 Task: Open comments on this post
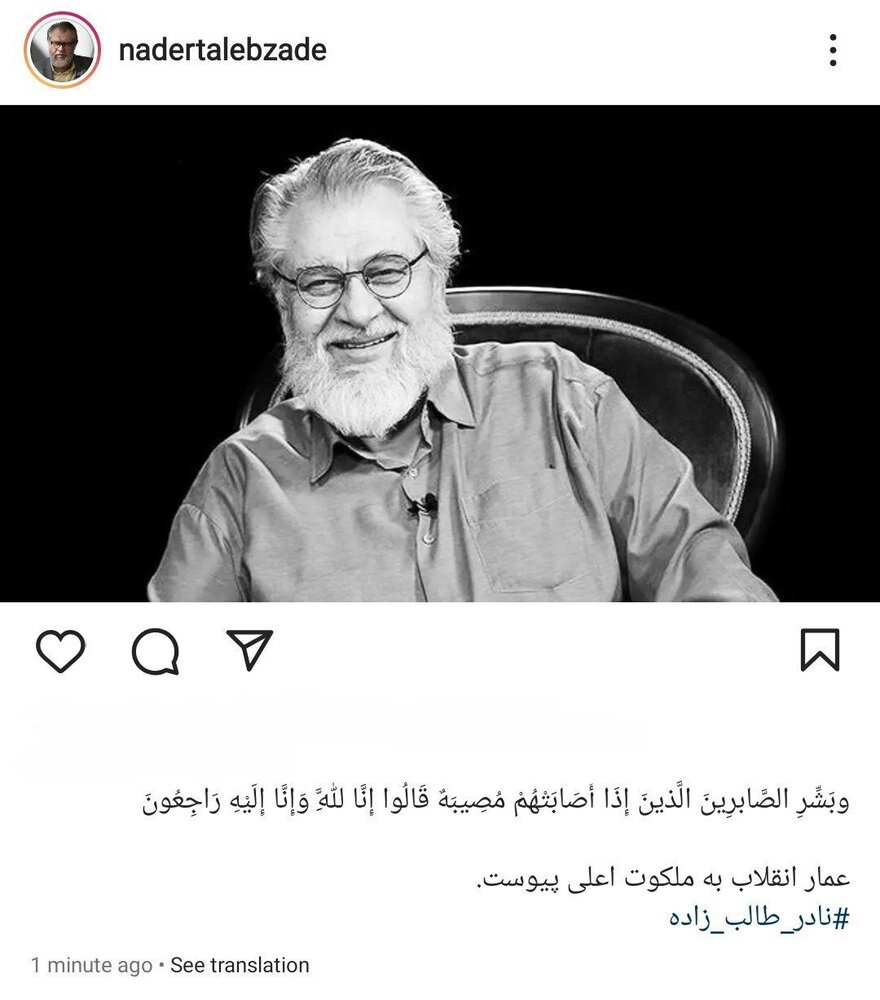[x=156, y=652]
